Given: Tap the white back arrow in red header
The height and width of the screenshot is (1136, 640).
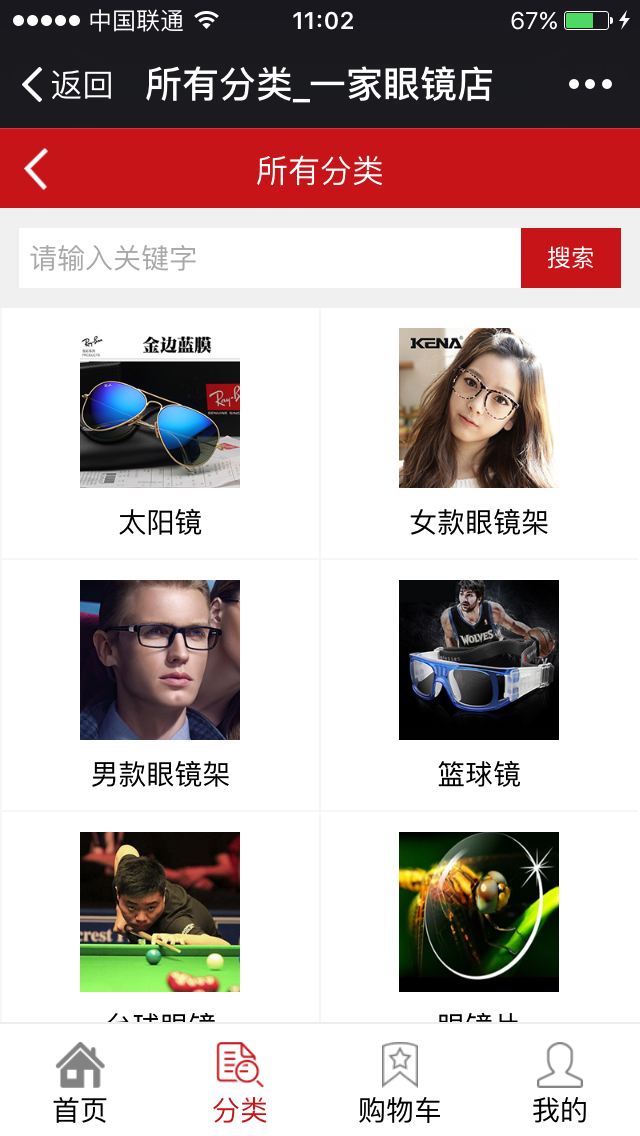Looking at the screenshot, I should click(x=37, y=169).
